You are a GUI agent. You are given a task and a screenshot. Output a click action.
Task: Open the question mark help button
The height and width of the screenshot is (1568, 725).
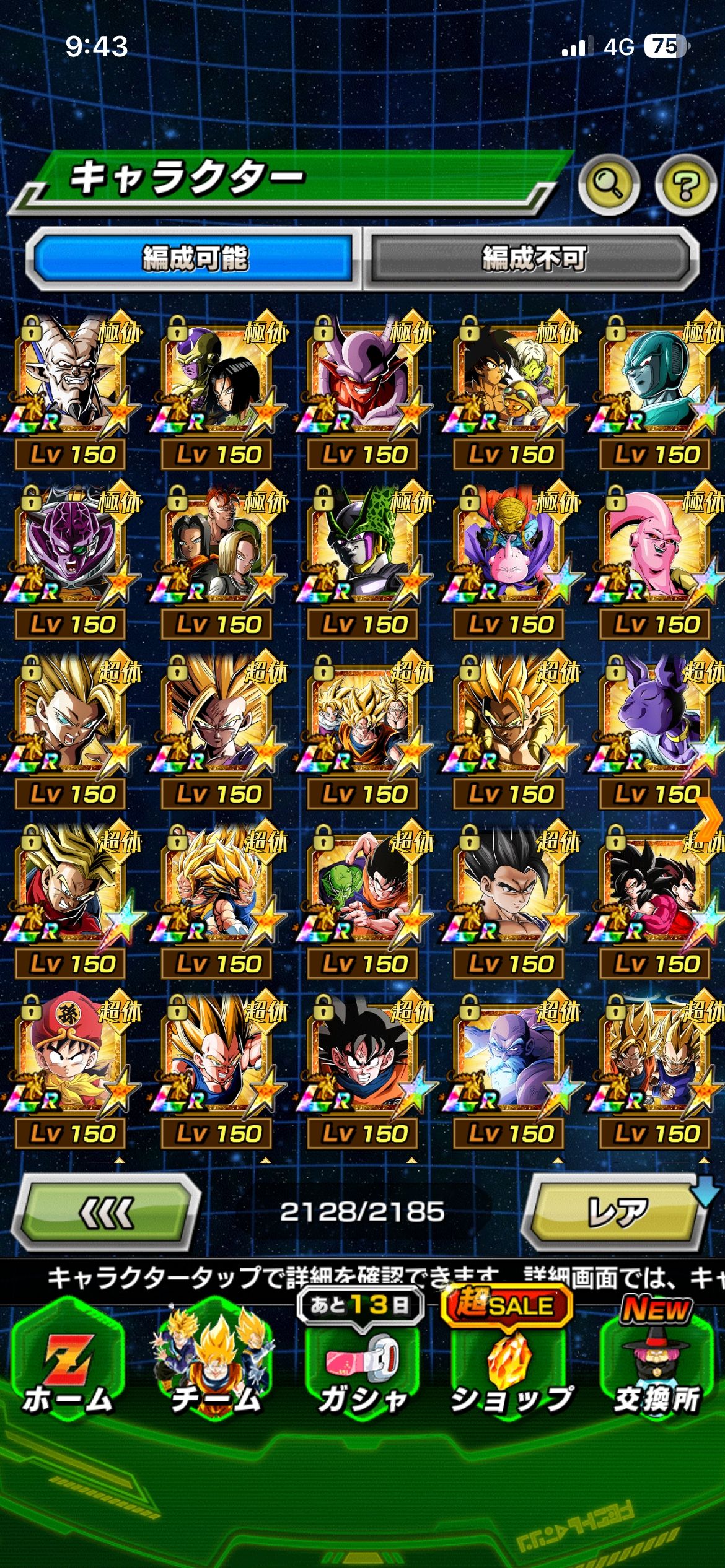click(685, 185)
